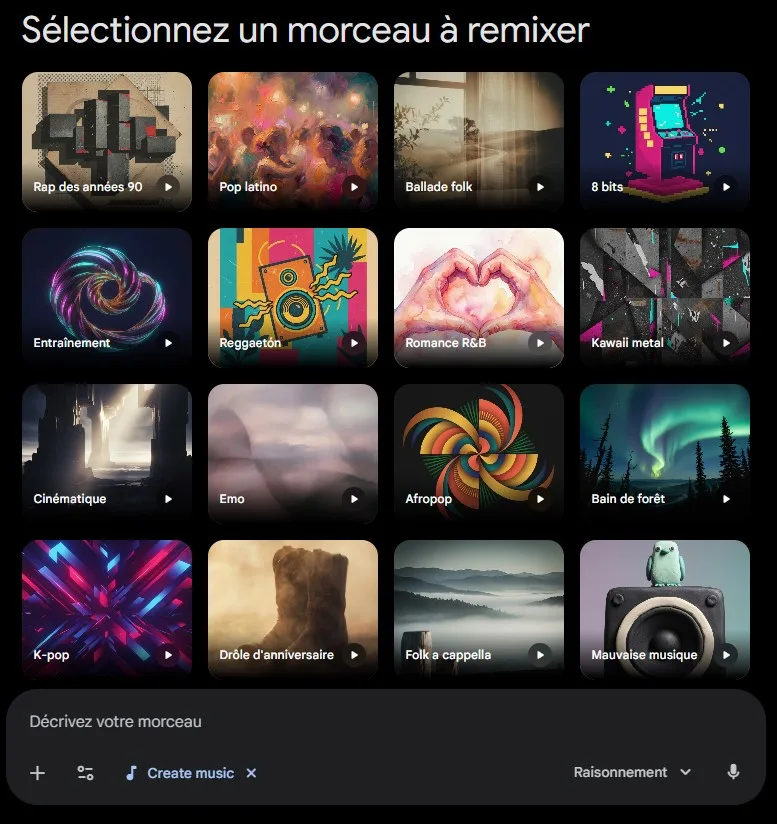This screenshot has width=777, height=824.
Task: Start voice input with the microphone
Action: 734,772
